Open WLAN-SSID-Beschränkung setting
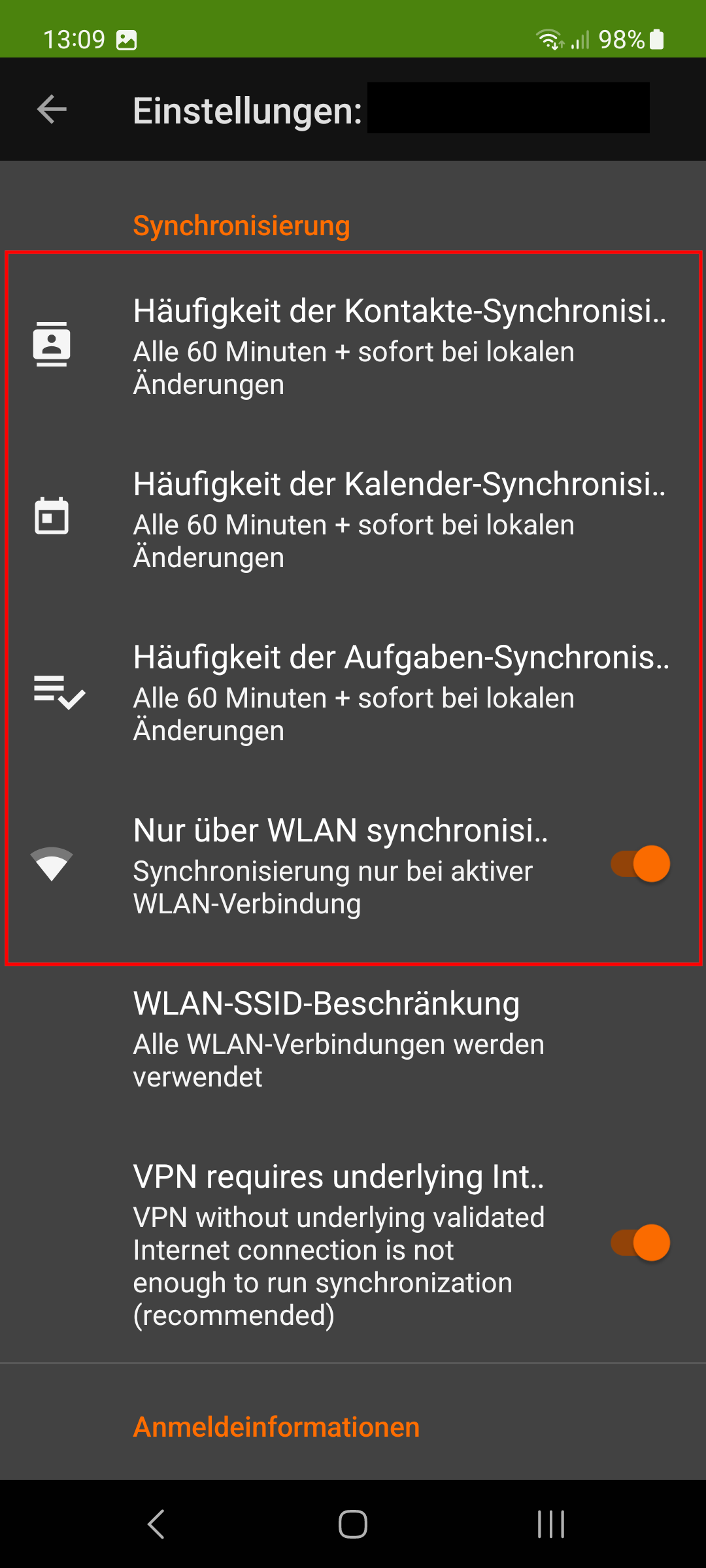Screen dimensions: 706x1568 point(353,1037)
